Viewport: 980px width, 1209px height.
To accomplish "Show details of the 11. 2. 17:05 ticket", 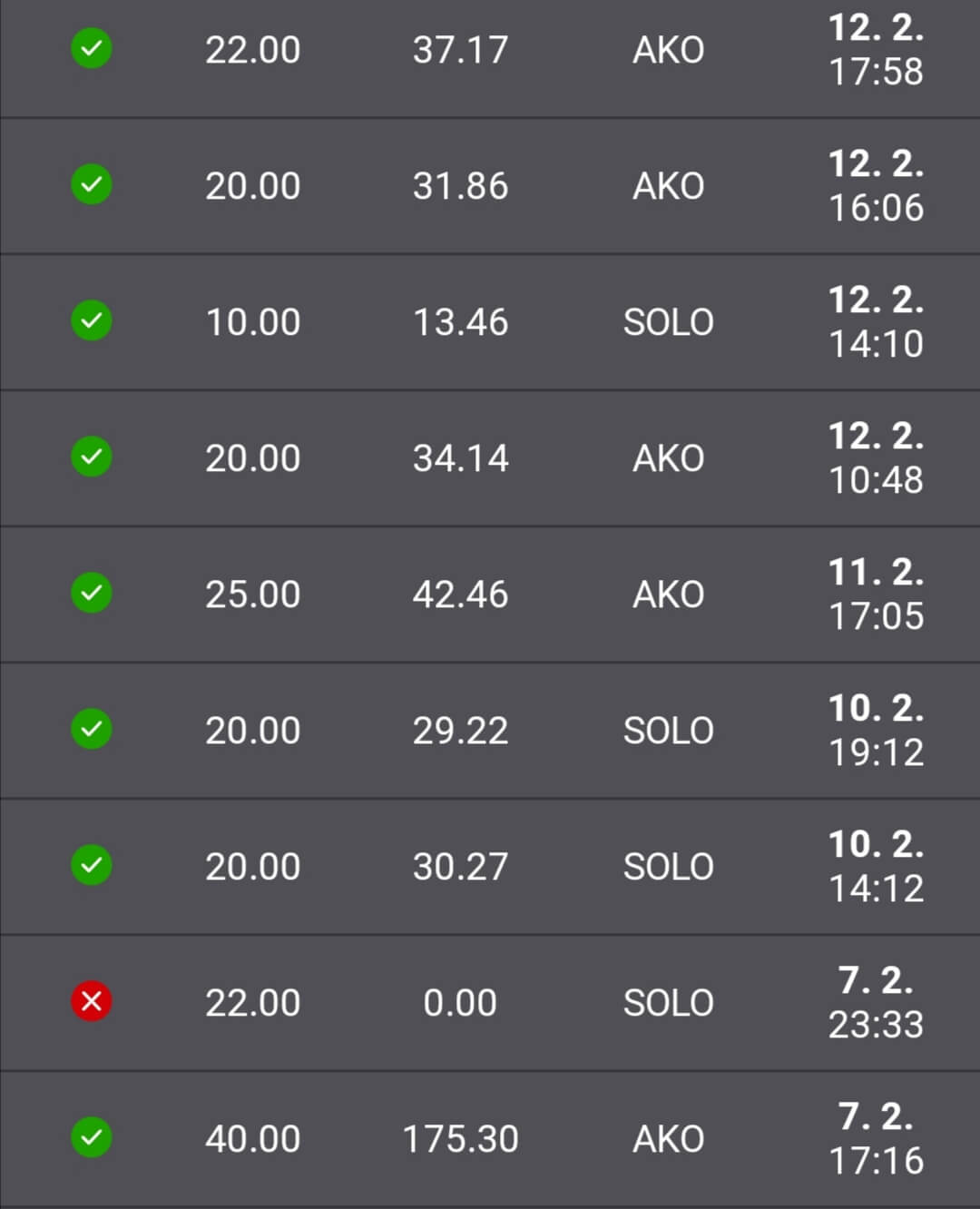I will coord(490,595).
